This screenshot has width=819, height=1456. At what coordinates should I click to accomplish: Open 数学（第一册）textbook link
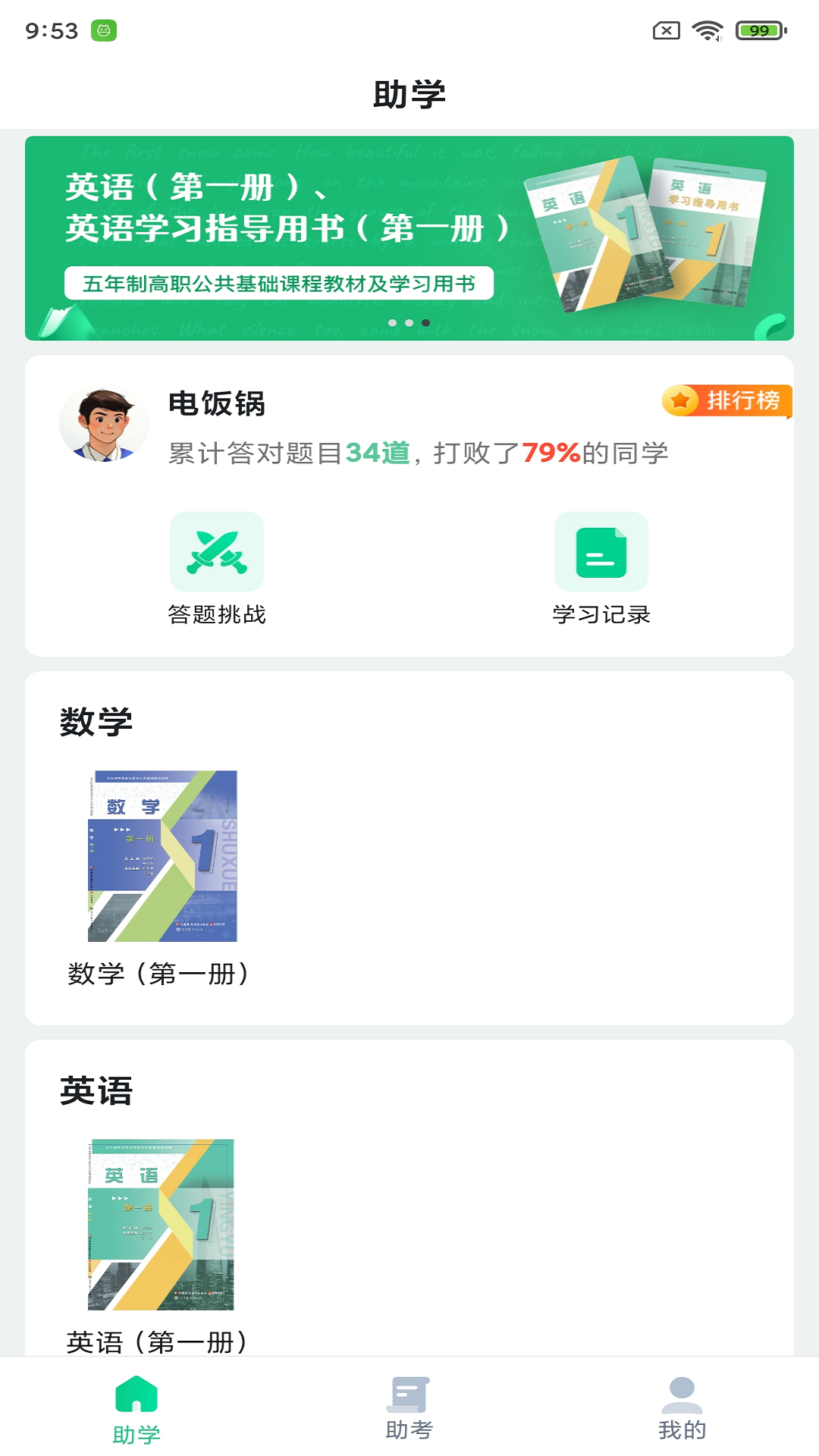click(x=162, y=973)
